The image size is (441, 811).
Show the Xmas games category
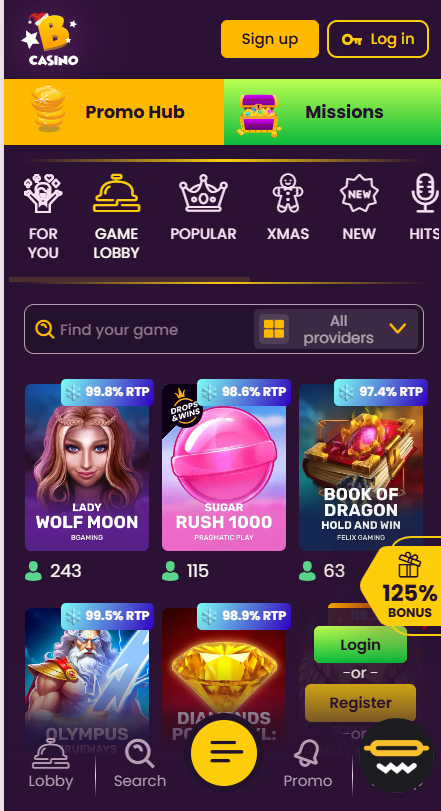288,208
